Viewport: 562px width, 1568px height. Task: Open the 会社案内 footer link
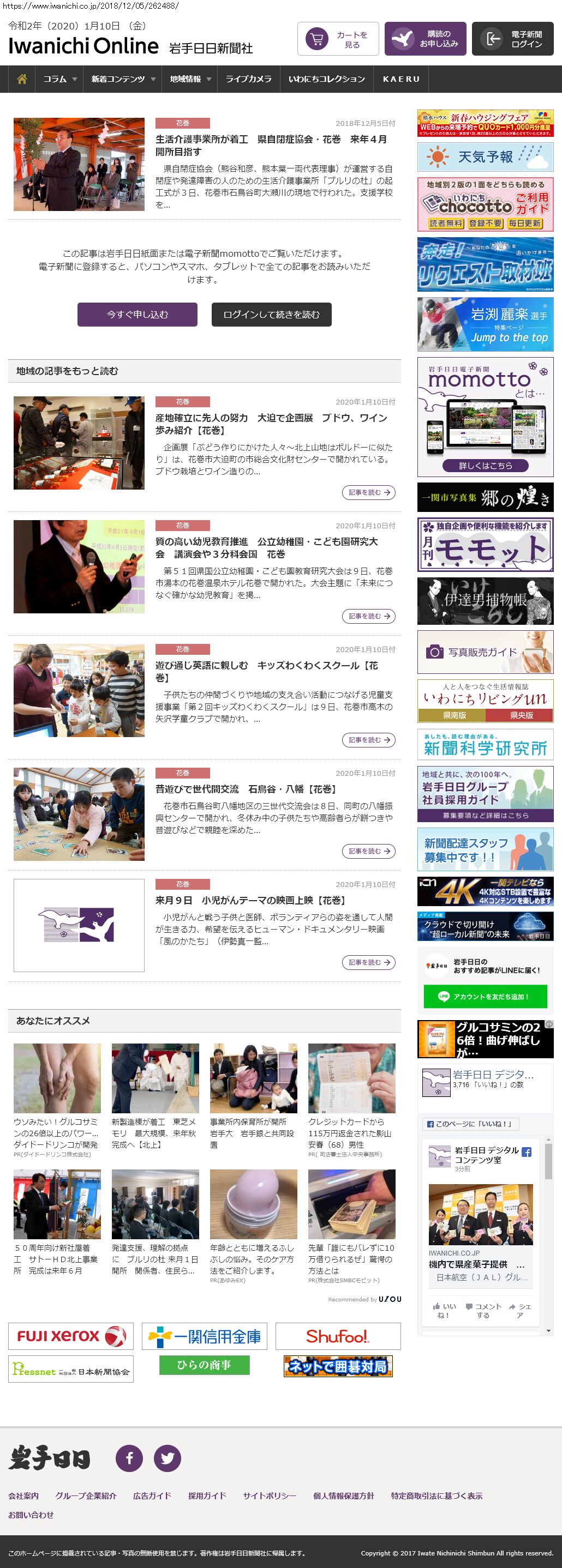[x=23, y=1495]
